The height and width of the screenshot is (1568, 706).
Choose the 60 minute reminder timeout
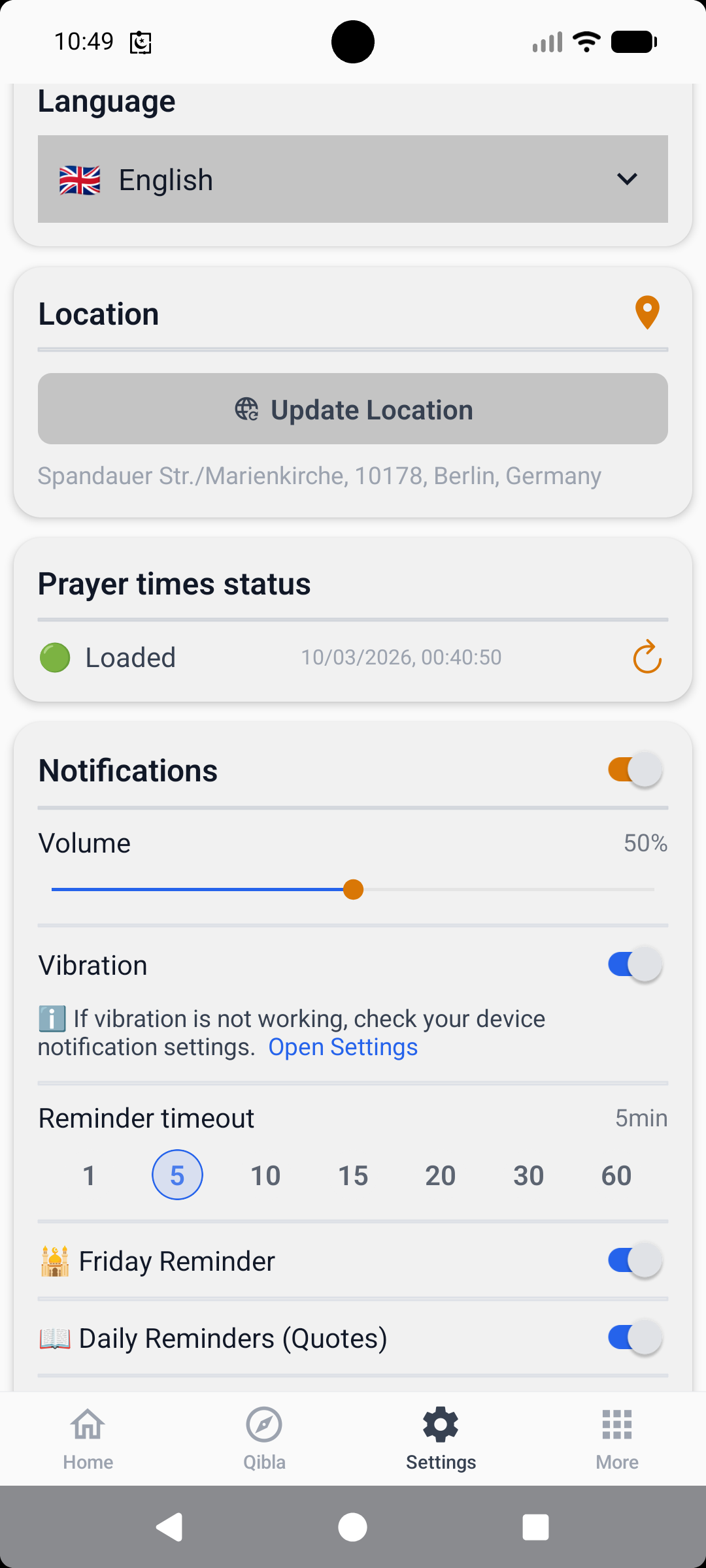click(x=616, y=1175)
